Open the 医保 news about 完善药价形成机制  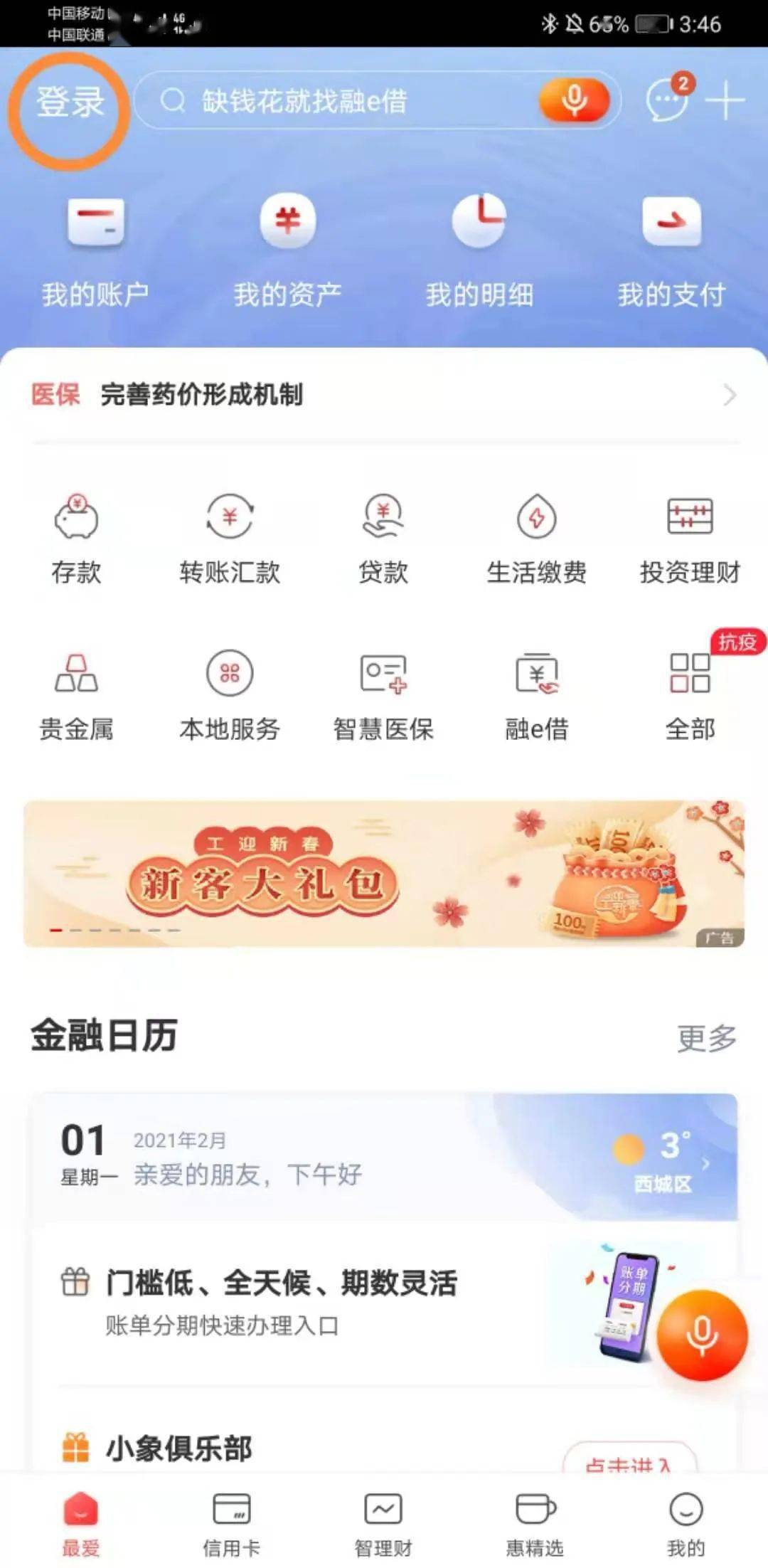(384, 394)
